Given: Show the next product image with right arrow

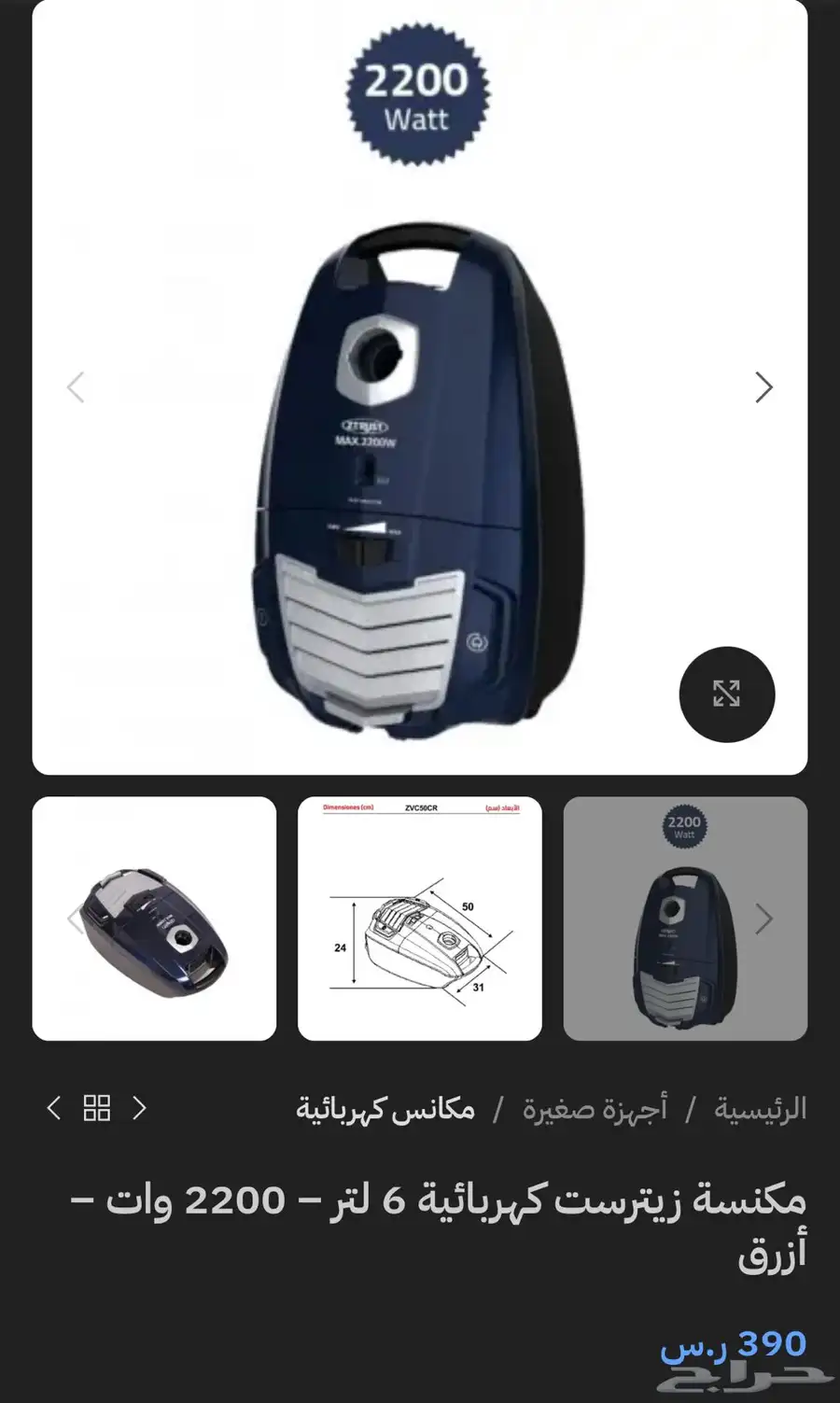Looking at the screenshot, I should click(763, 386).
